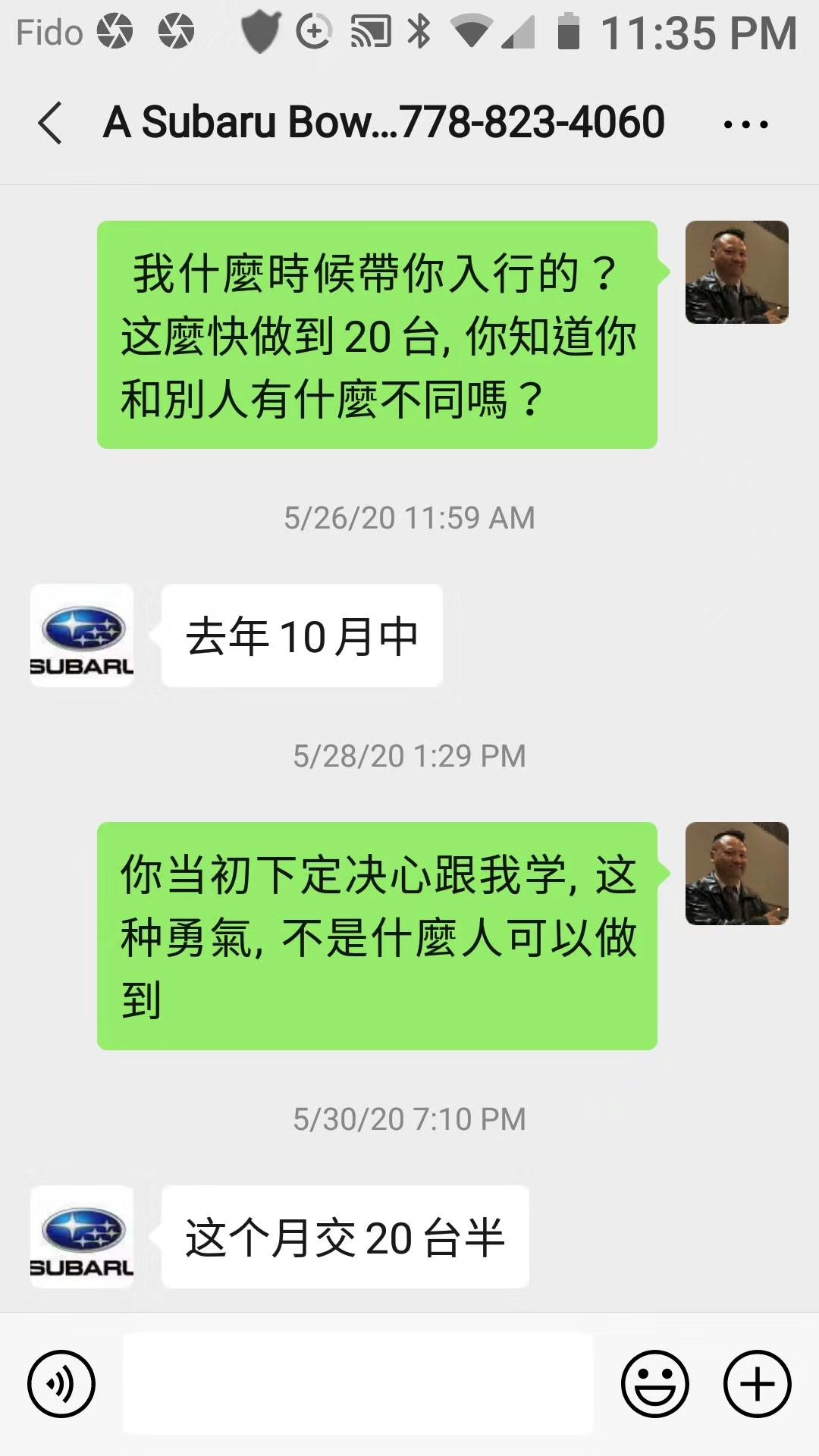Open the emoji sticker panel

click(x=654, y=1384)
